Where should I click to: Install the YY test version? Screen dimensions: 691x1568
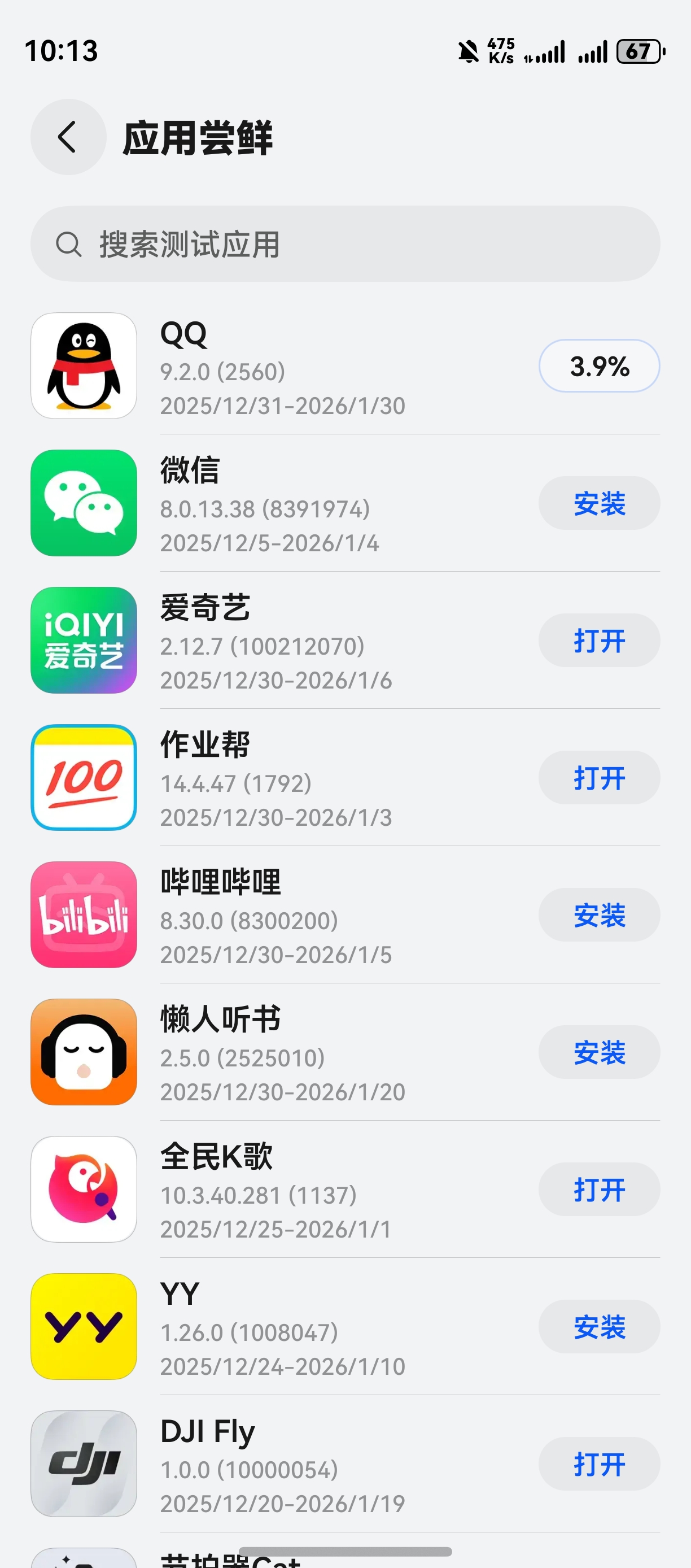click(x=598, y=1326)
